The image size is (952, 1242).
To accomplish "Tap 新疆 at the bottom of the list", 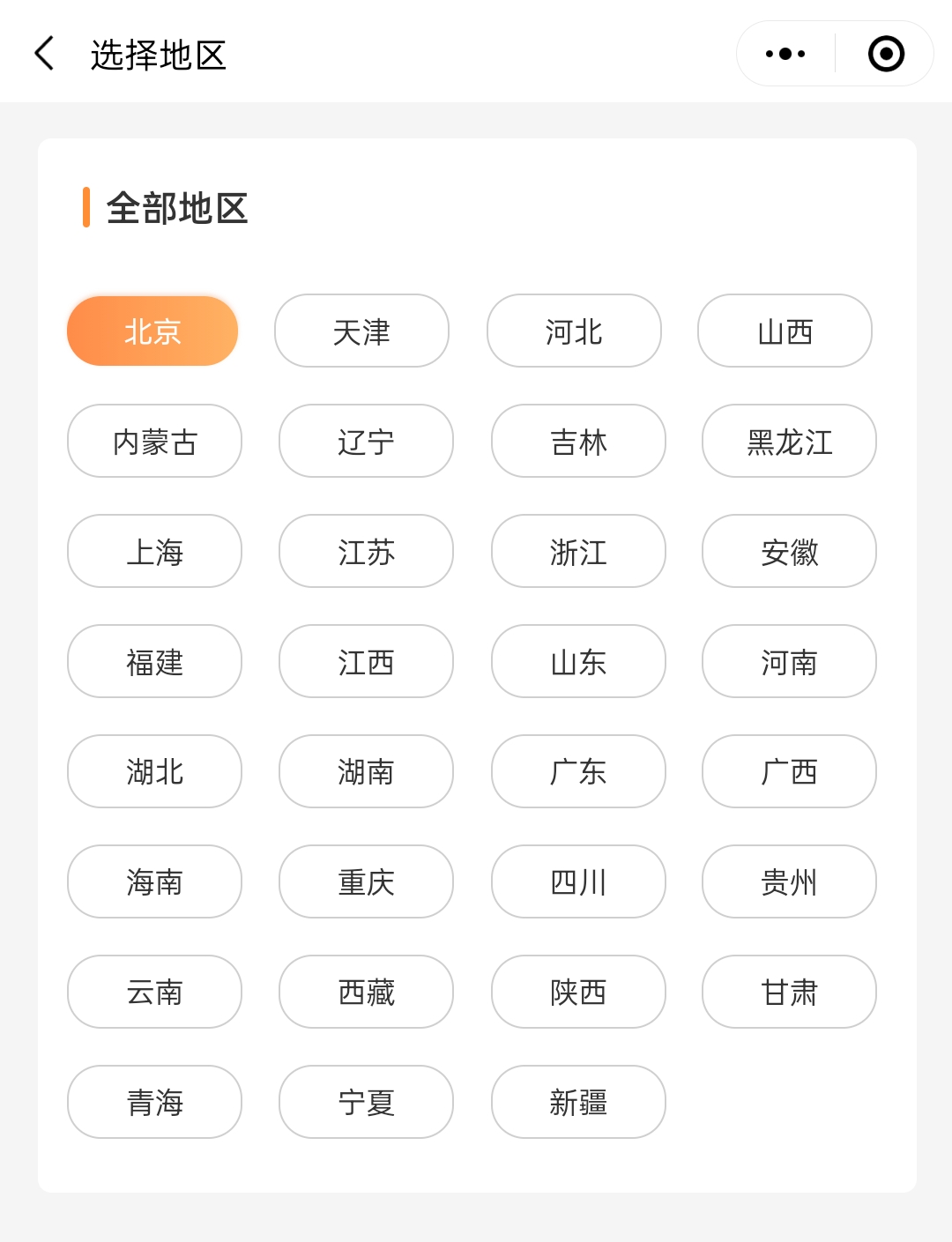I will click(x=577, y=1102).
